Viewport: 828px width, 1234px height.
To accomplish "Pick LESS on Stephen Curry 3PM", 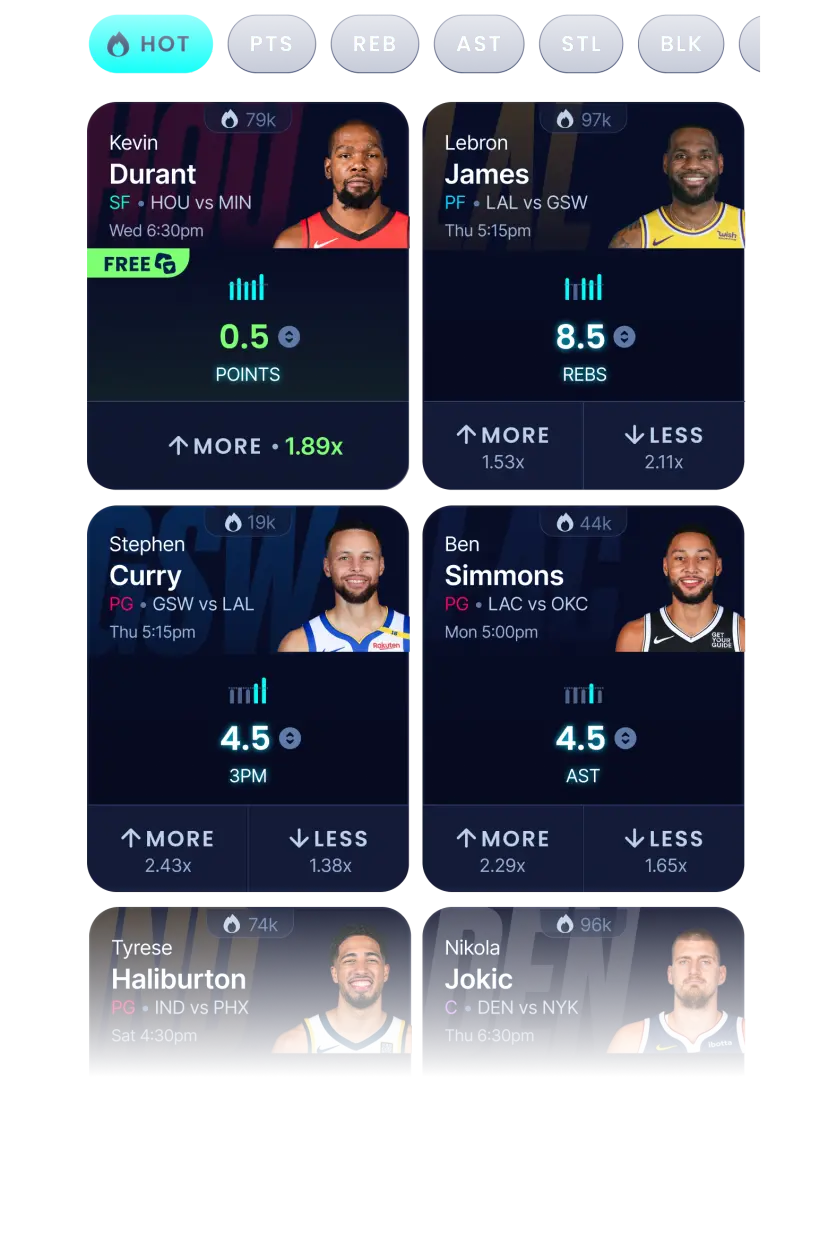I will click(328, 849).
